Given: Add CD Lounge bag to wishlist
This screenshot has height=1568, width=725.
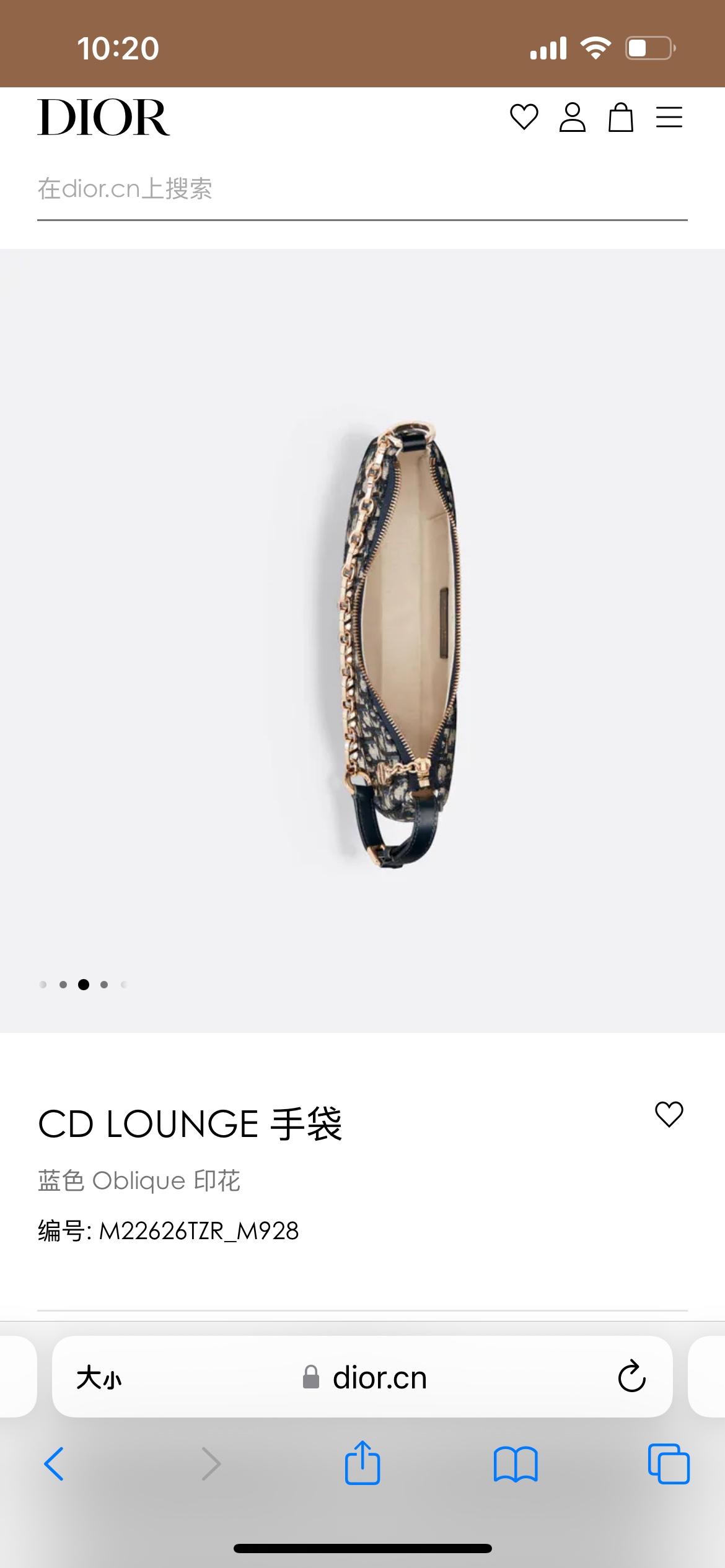Looking at the screenshot, I should (x=669, y=1114).
